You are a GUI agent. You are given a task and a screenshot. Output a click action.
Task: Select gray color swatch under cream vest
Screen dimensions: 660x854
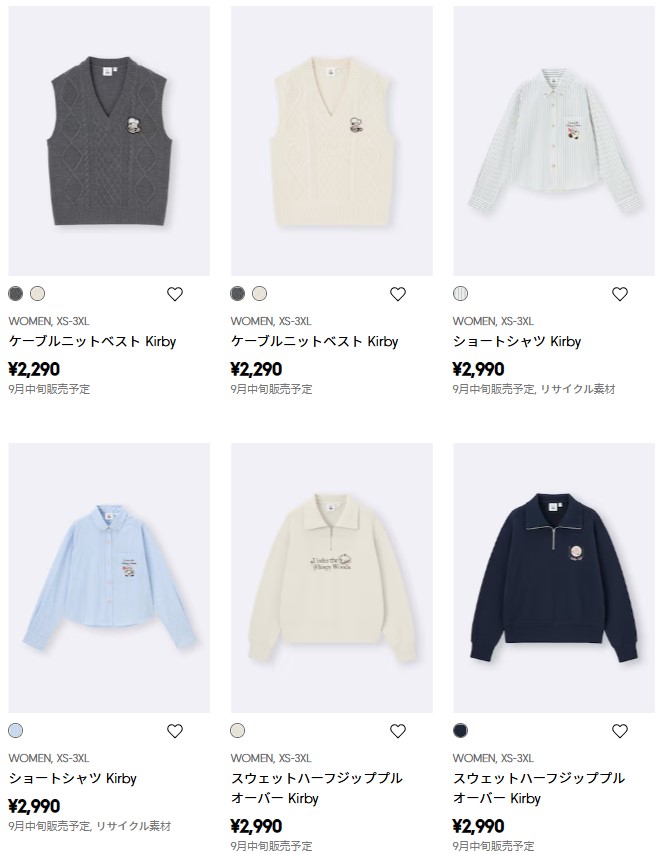[238, 294]
